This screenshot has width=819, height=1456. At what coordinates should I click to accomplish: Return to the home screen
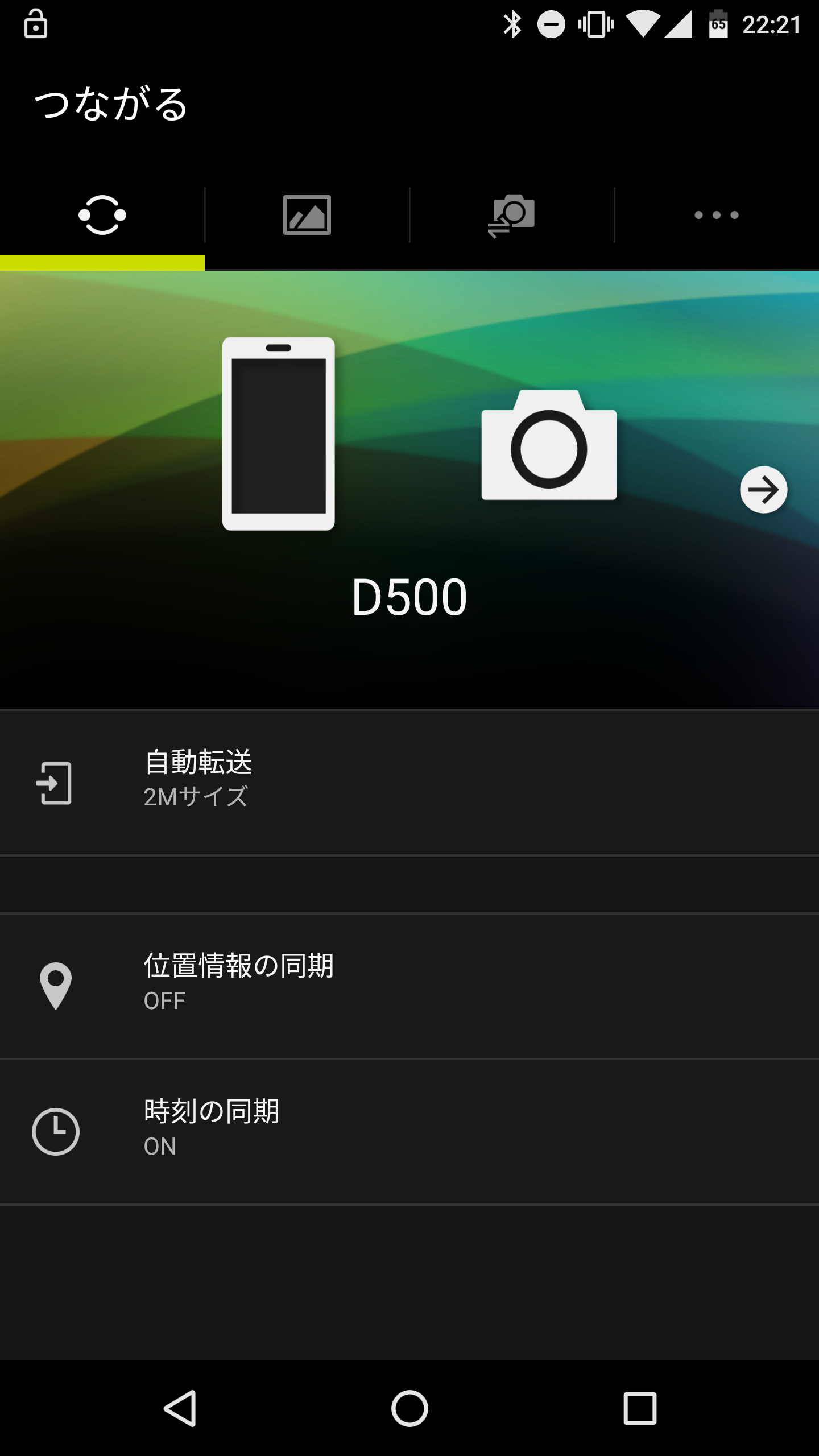[409, 1409]
